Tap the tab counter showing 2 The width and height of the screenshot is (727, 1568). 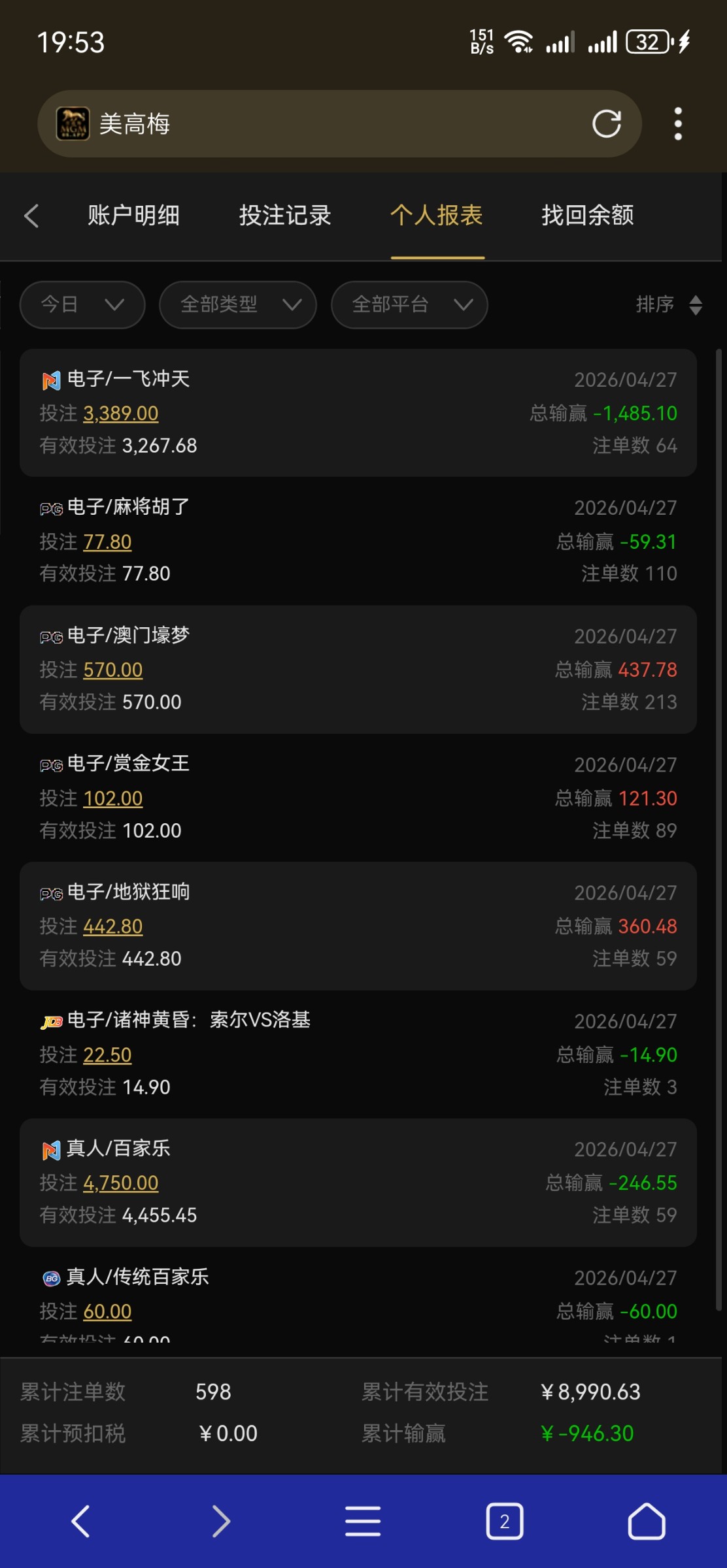pyautogui.click(x=504, y=1520)
